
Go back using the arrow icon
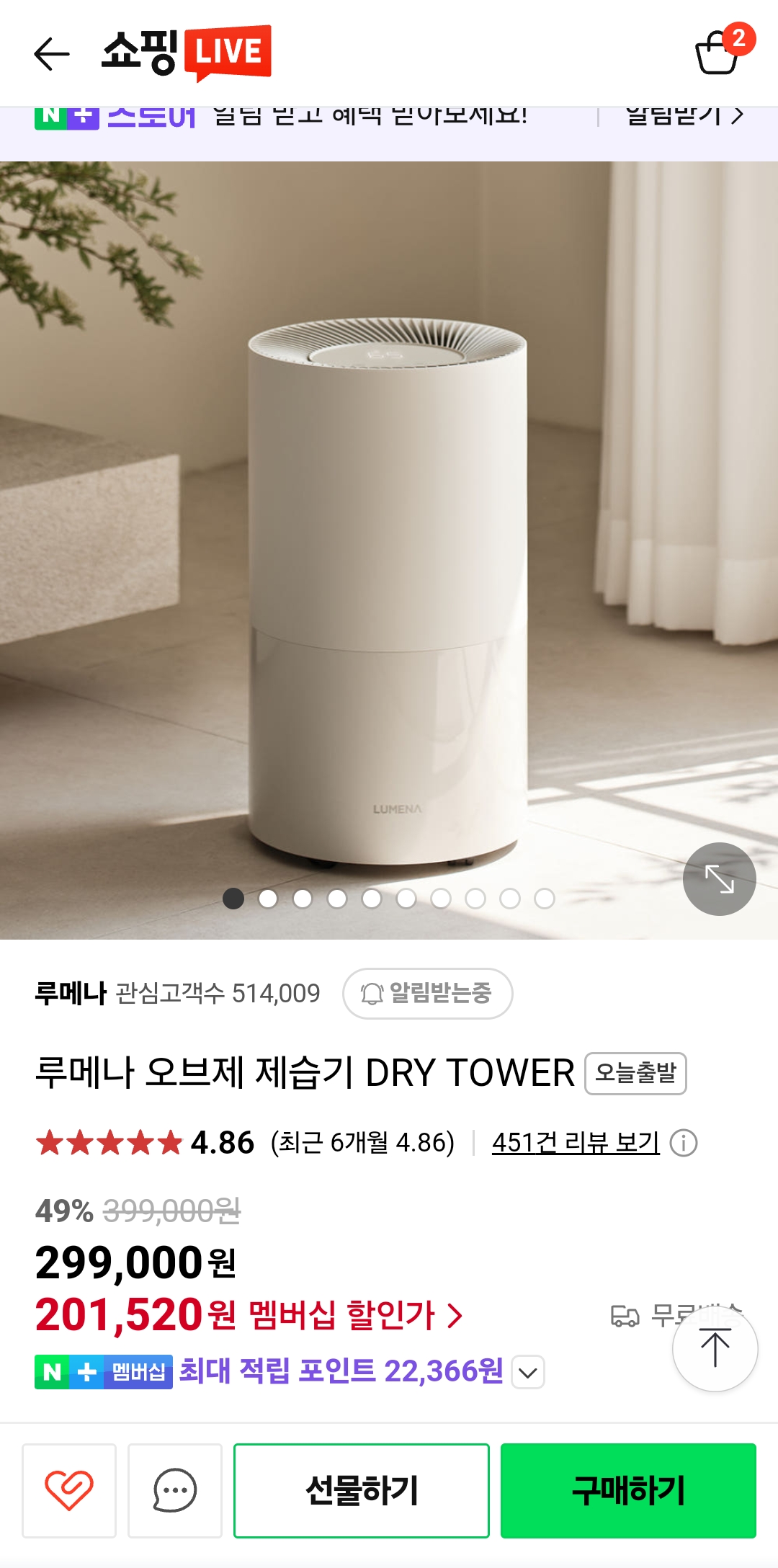(x=52, y=54)
